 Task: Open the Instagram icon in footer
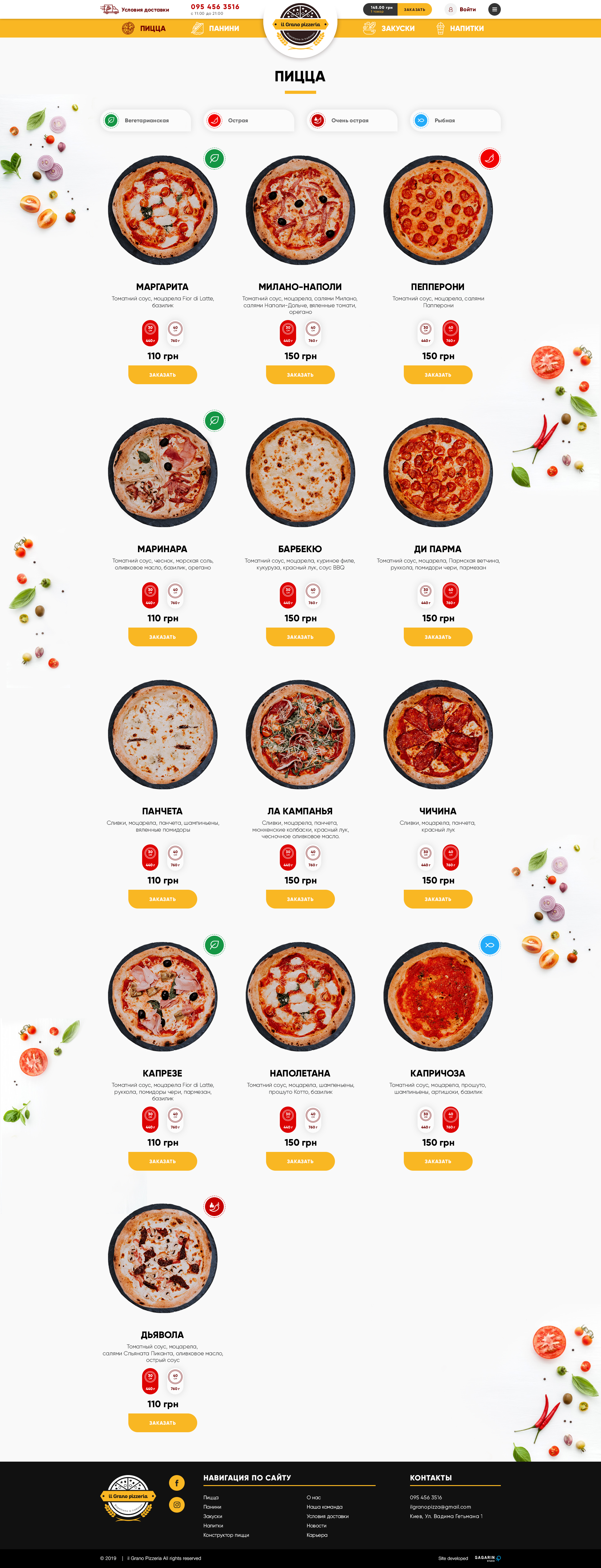[x=177, y=1505]
